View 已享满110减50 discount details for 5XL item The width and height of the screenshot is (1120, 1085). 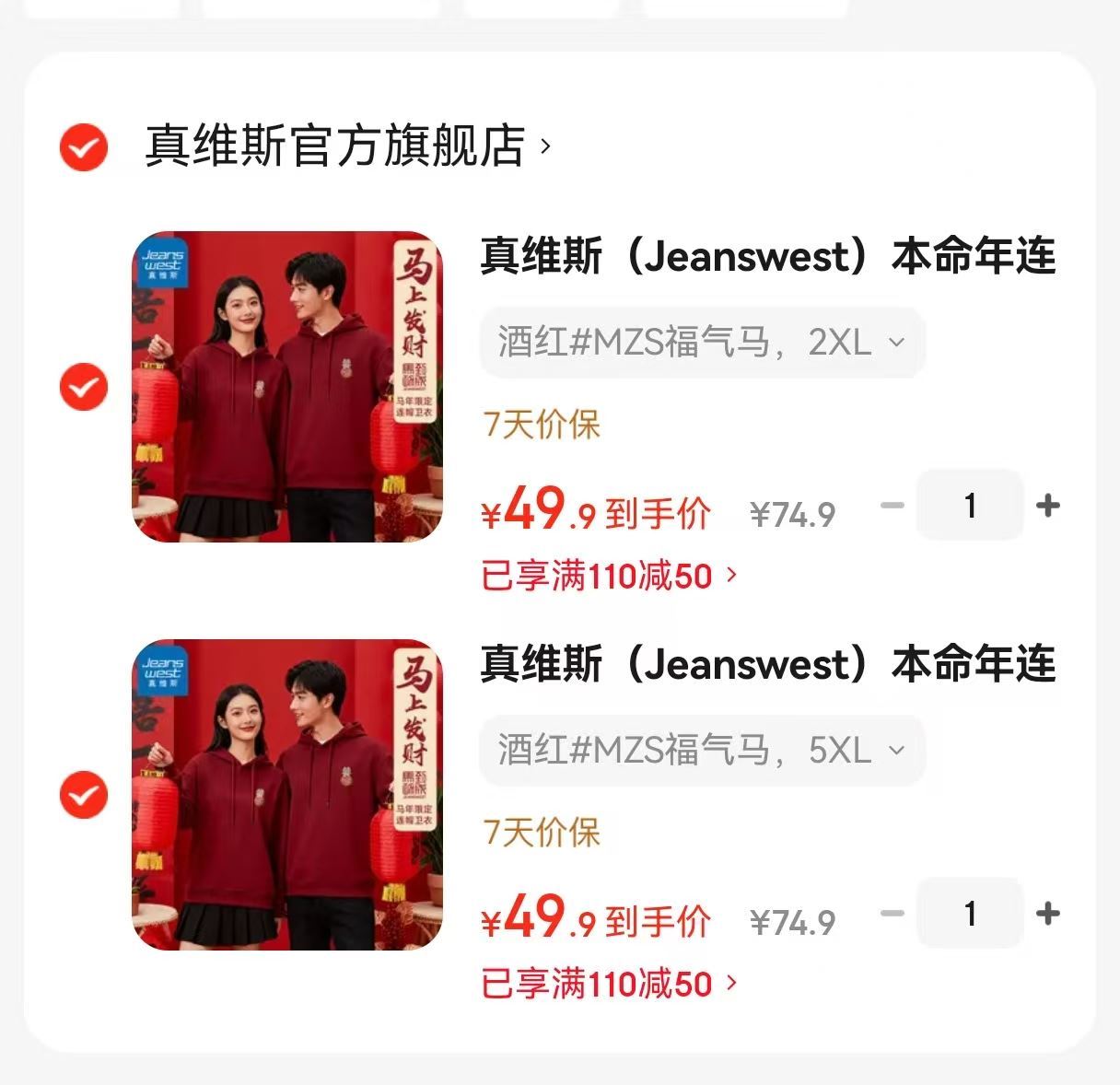609,984
